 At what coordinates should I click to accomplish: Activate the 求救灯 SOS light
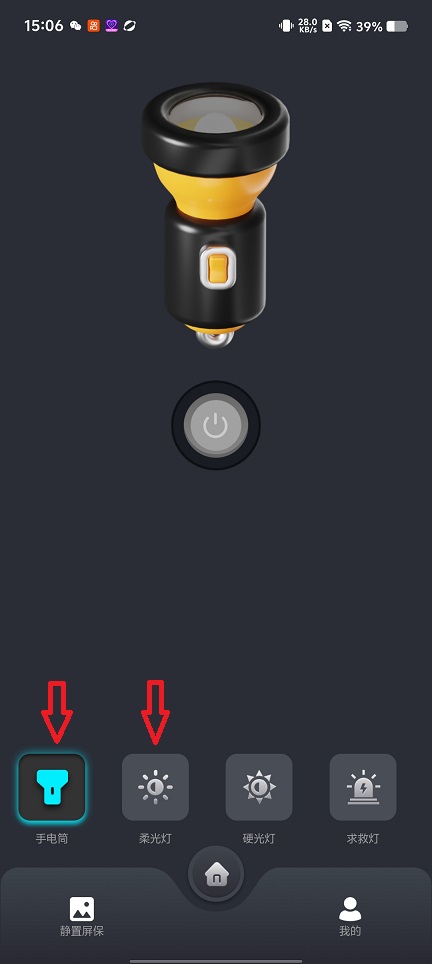363,788
